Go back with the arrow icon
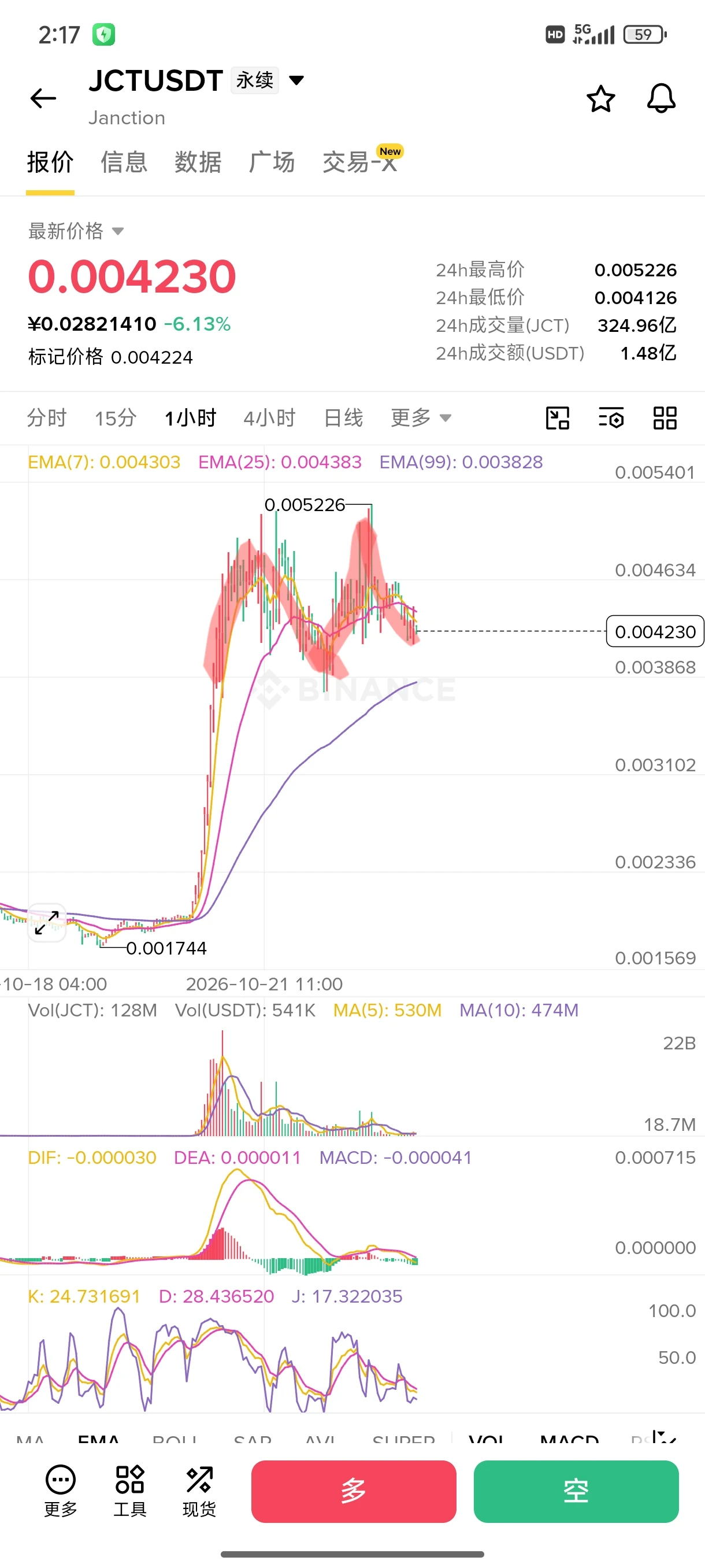705x1568 pixels. click(x=43, y=98)
